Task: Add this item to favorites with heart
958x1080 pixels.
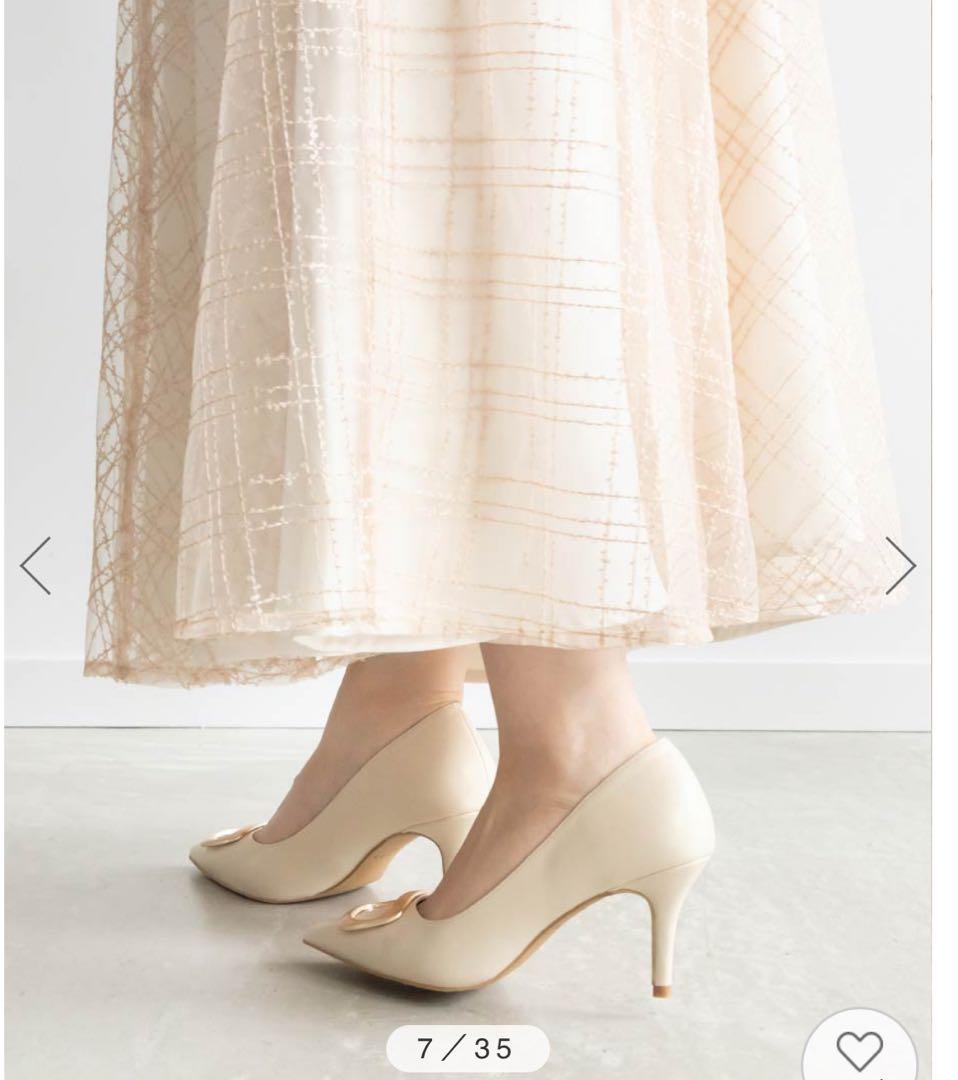Action: (860, 1050)
